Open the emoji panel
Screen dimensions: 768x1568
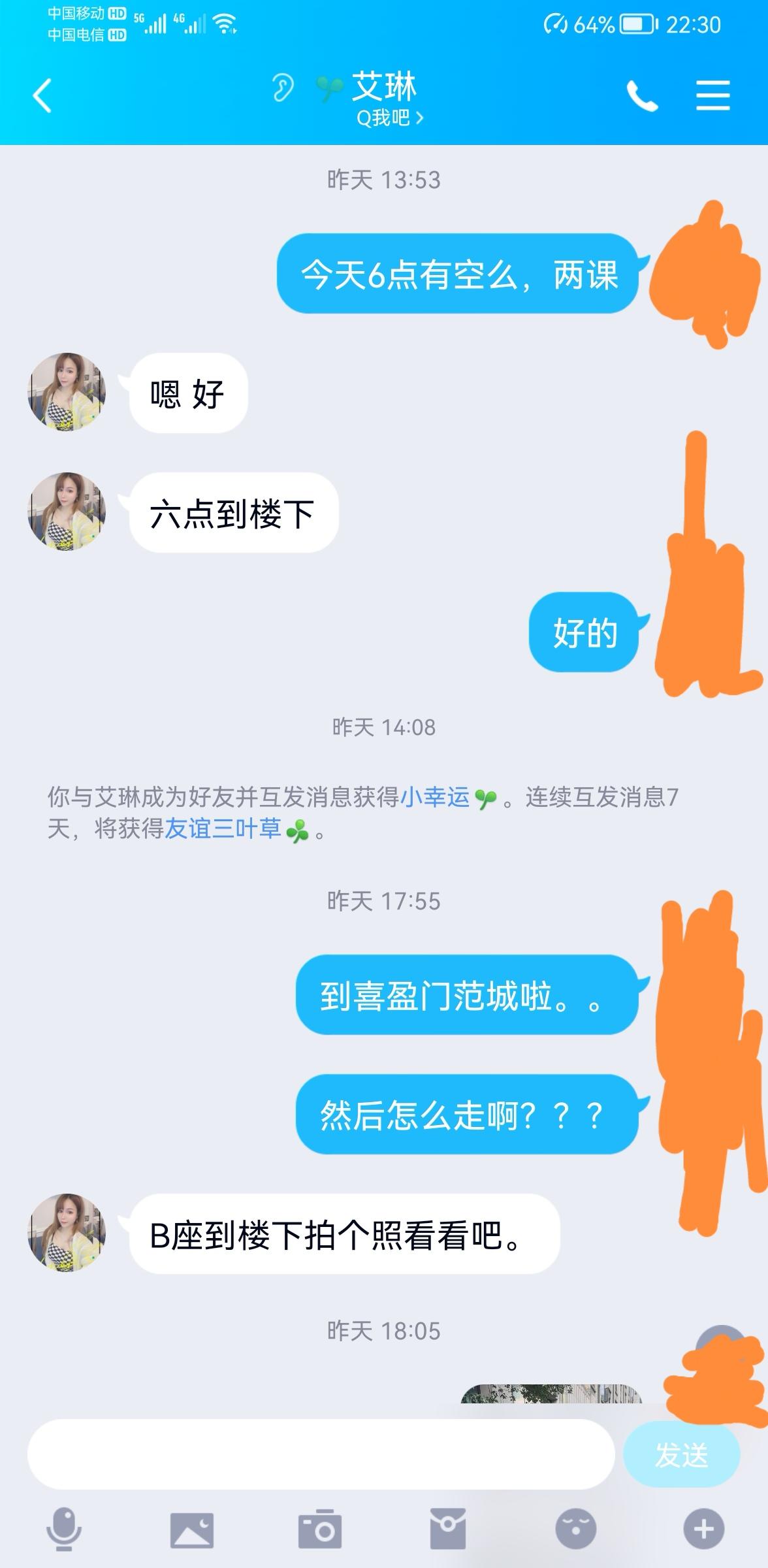(575, 1529)
